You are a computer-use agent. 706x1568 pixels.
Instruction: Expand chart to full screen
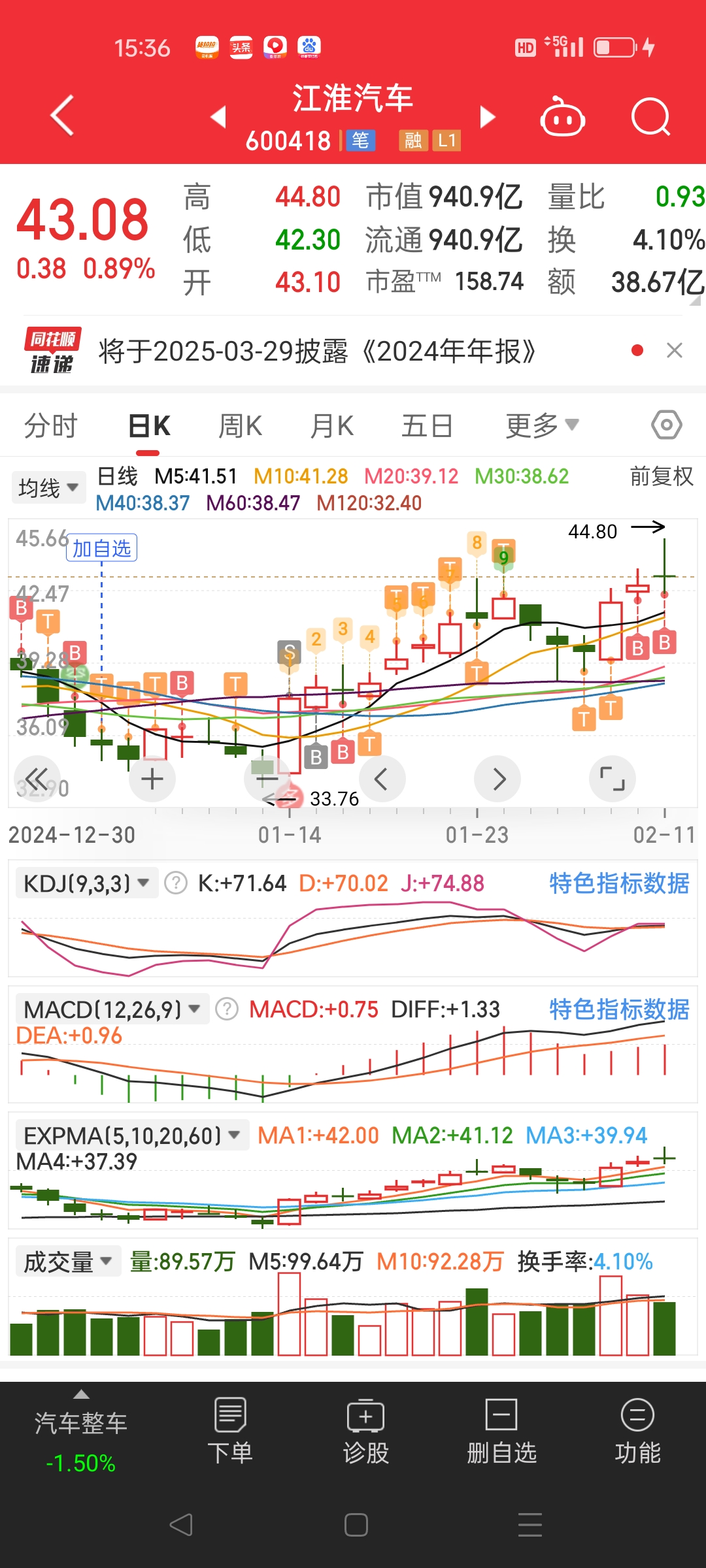[612, 779]
